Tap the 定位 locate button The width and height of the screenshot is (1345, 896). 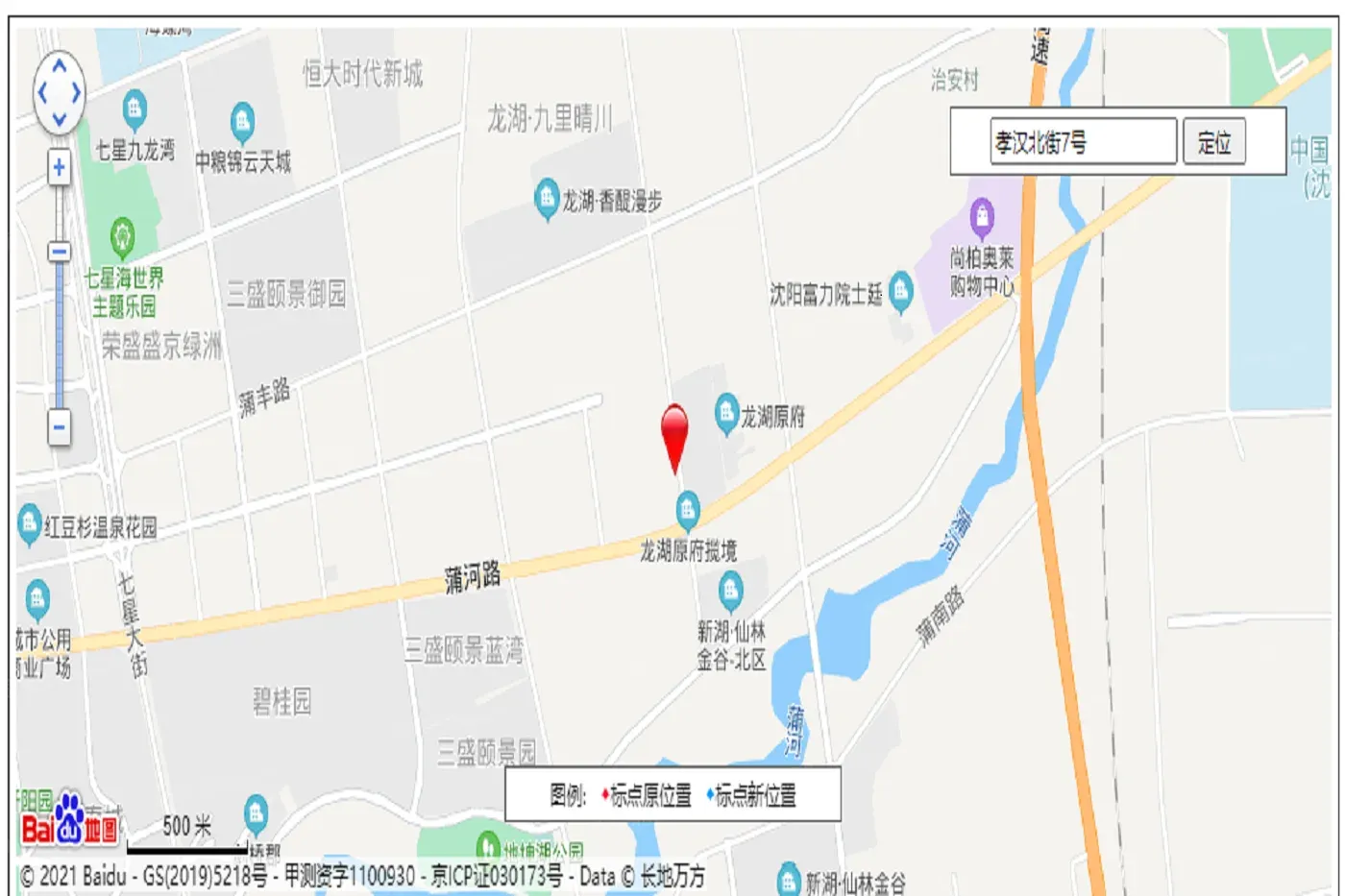tap(1213, 142)
